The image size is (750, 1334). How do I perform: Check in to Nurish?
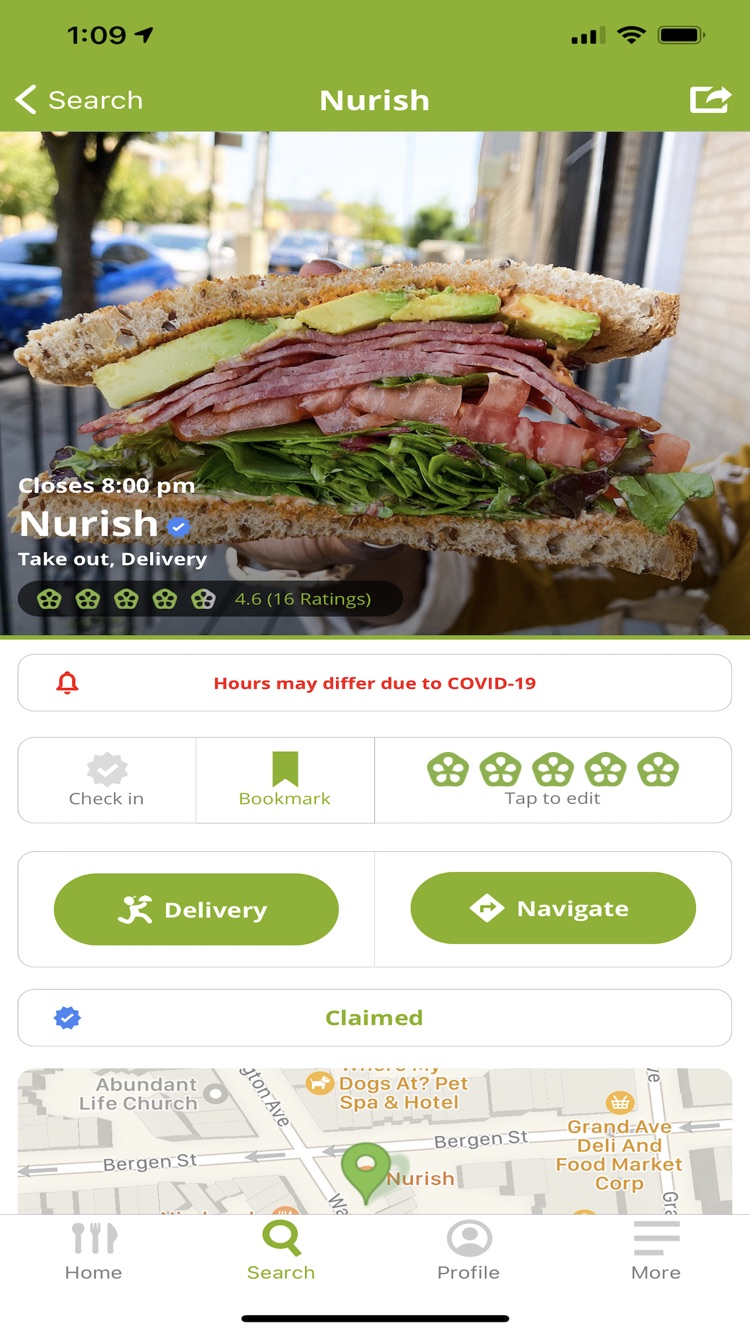pos(106,779)
